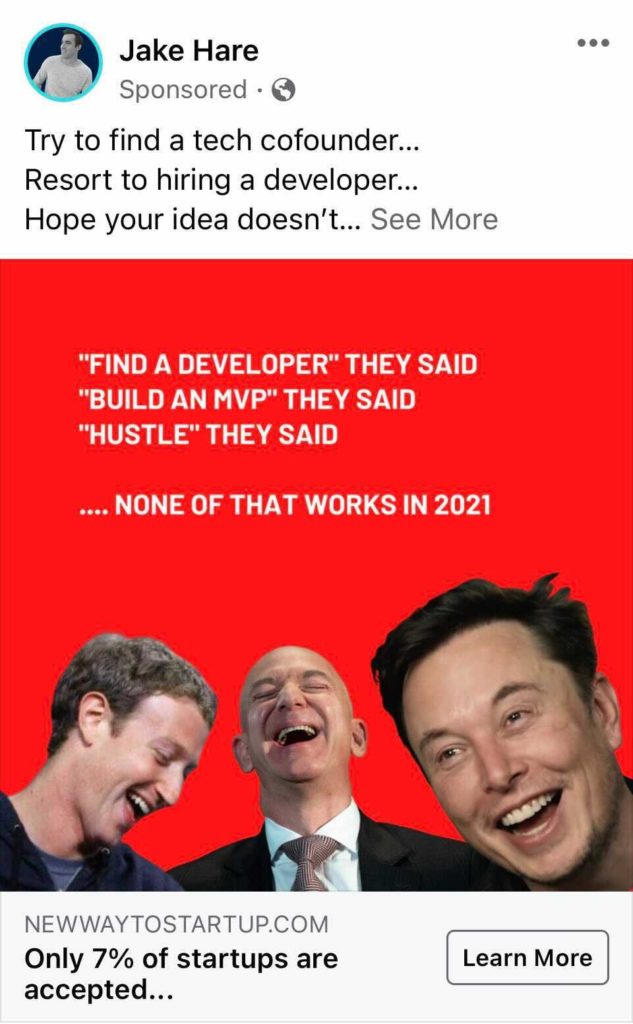This screenshot has width=633, height=1024.
Task: Tap the Learn More button
Action: tap(527, 957)
